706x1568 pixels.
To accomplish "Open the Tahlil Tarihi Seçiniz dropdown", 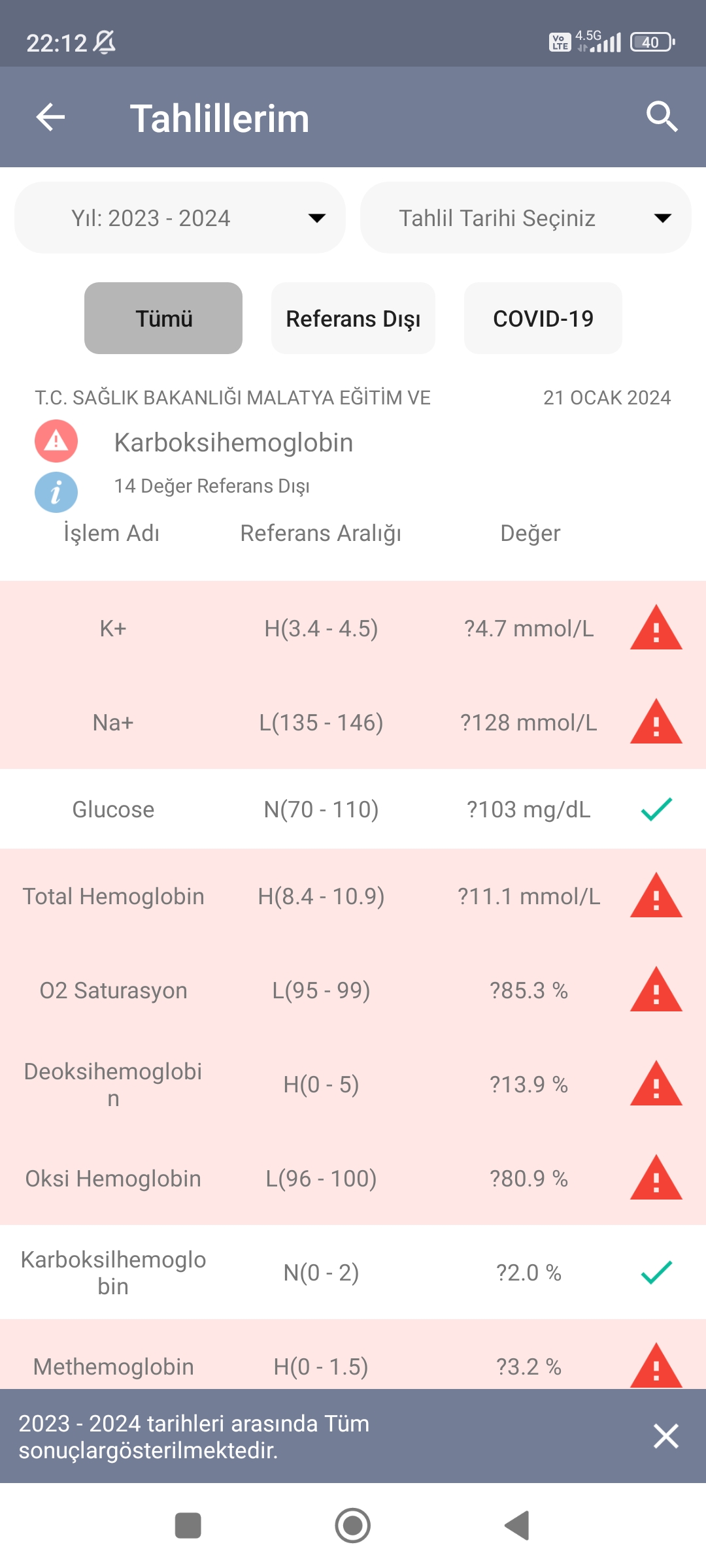I will [x=526, y=218].
